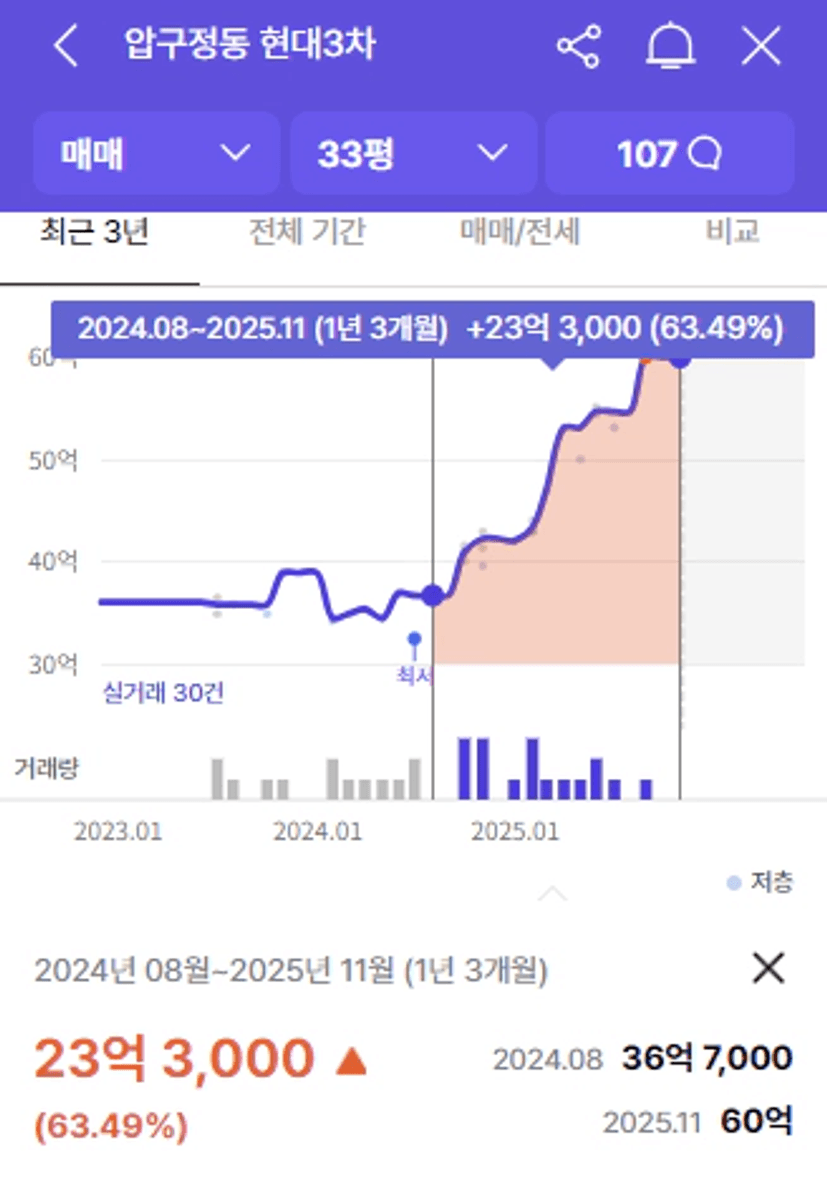Collapse the panel with the up chevron
Screen dimensions: 827x1180
552,894
